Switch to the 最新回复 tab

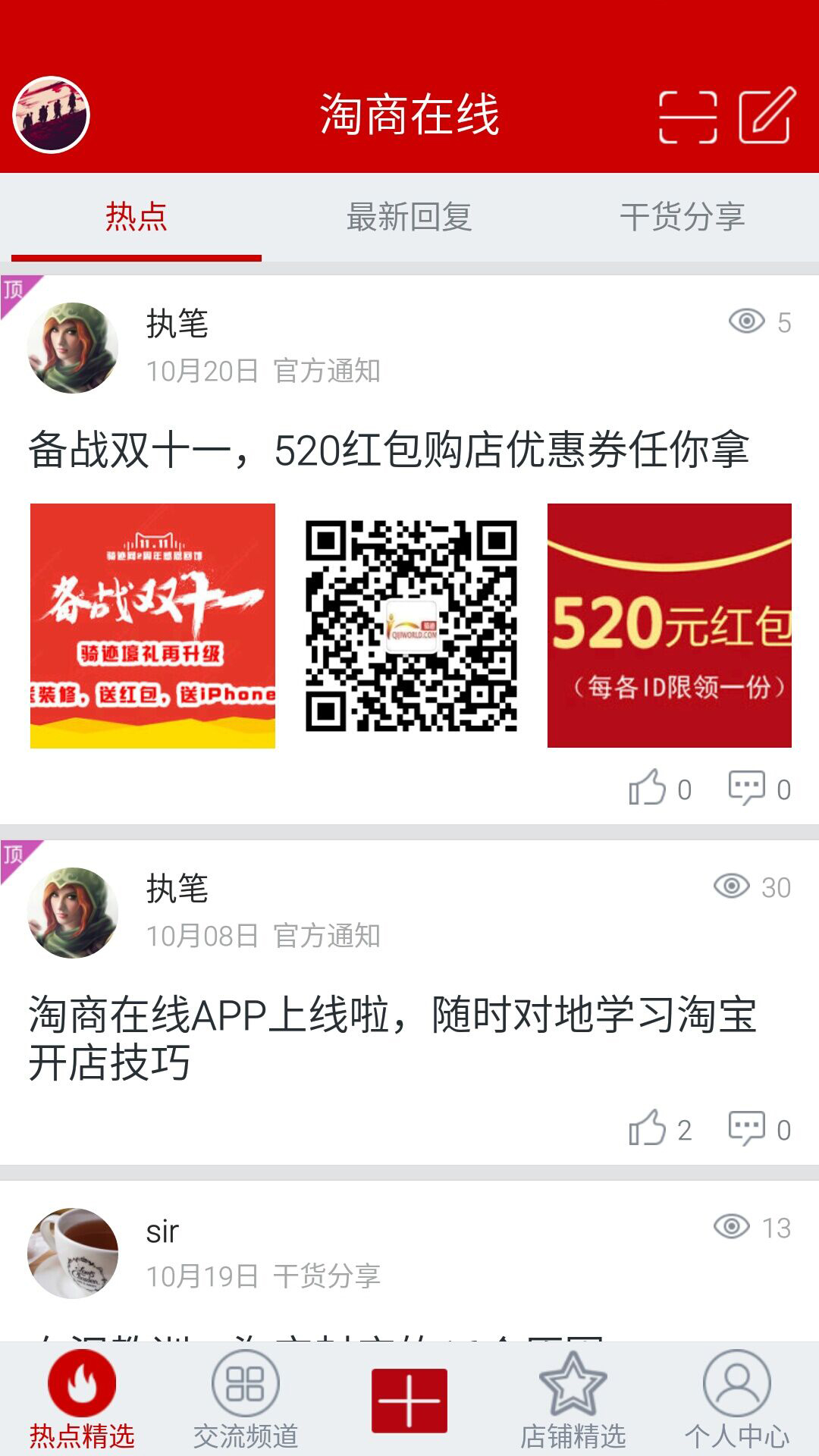[409, 217]
